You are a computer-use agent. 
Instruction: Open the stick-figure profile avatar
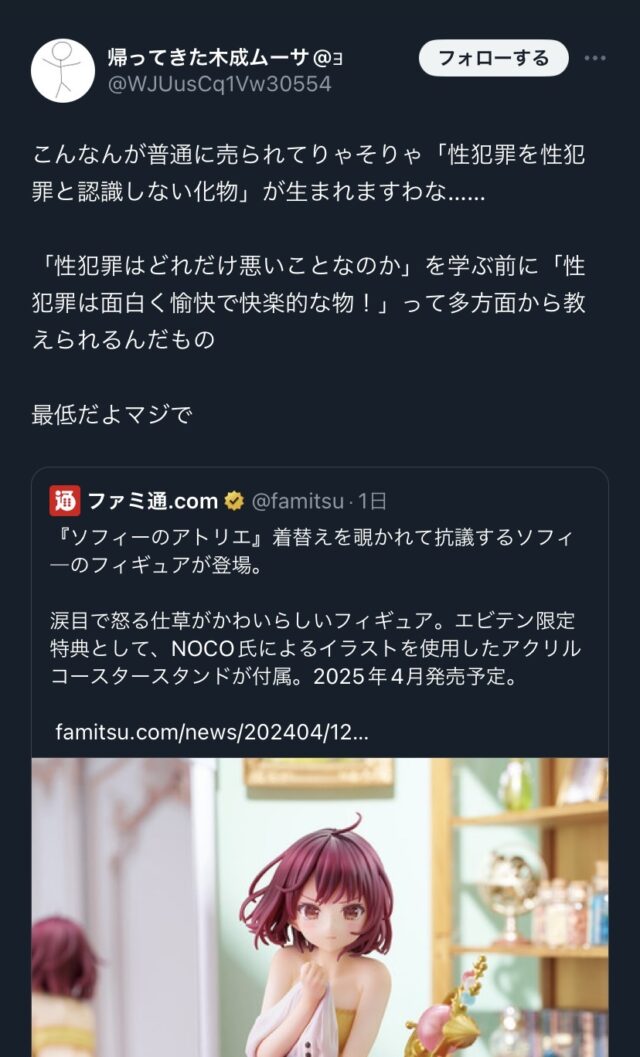[x=62, y=71]
